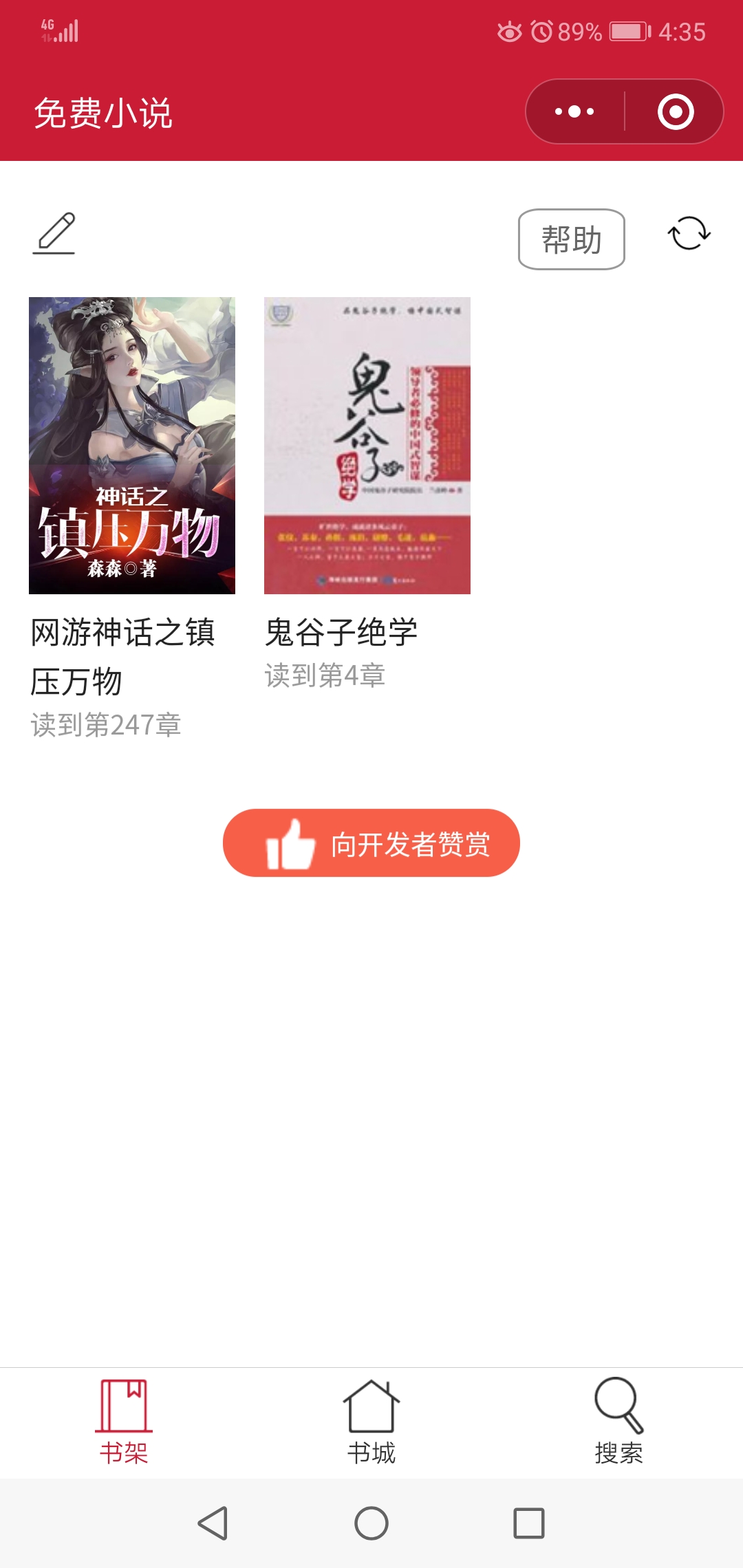Select the 书架 tab
Screen dimensions: 743x1568
[x=124, y=1422]
